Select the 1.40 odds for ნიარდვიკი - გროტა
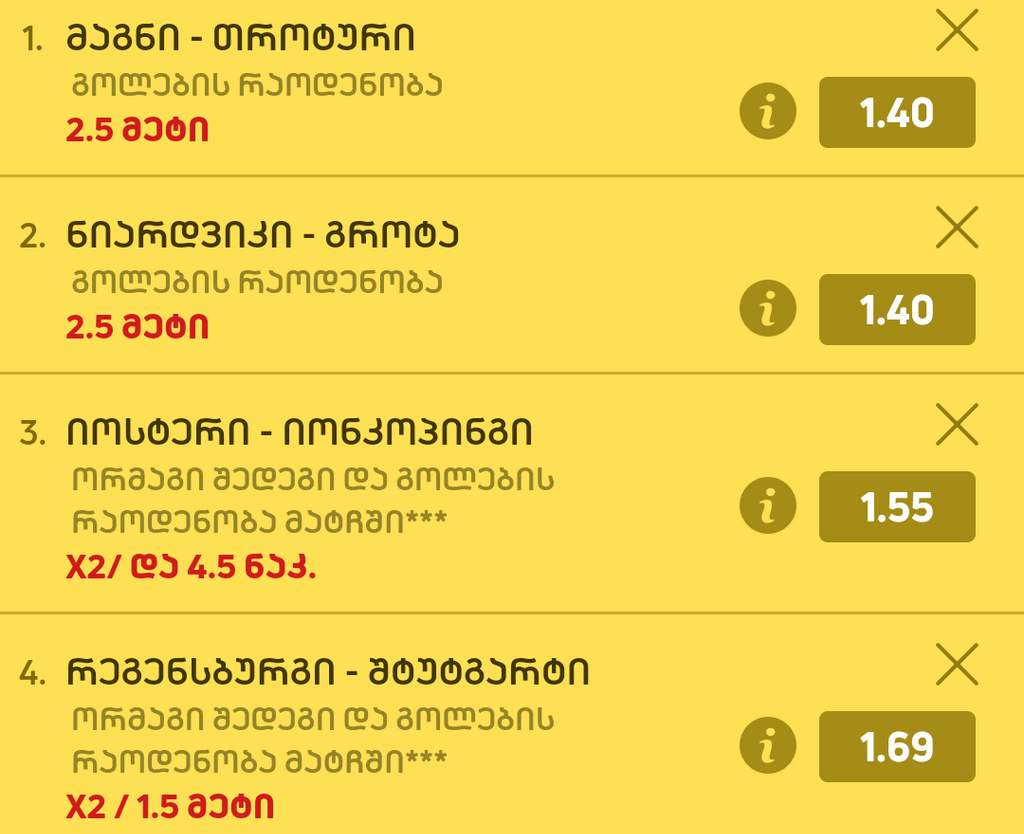Viewport: 1024px width, 834px height. tap(897, 310)
